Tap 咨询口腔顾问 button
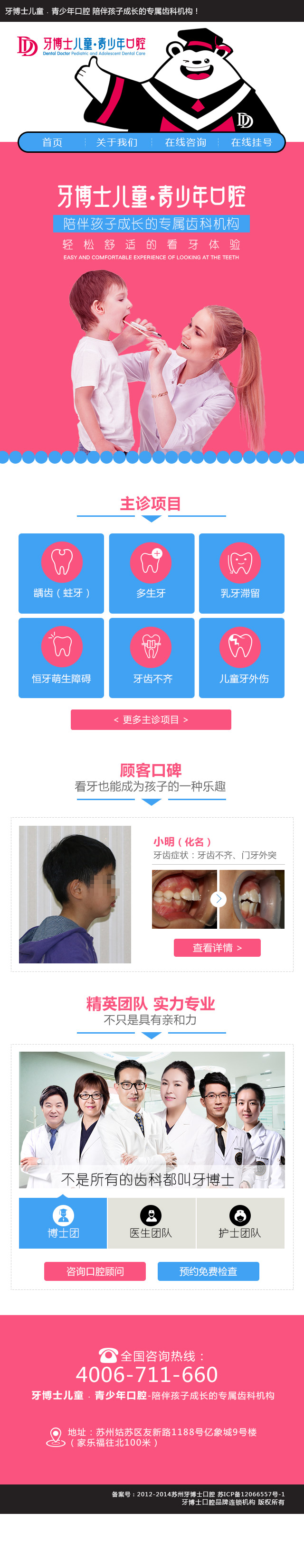The image size is (304, 1568). (x=95, y=1271)
